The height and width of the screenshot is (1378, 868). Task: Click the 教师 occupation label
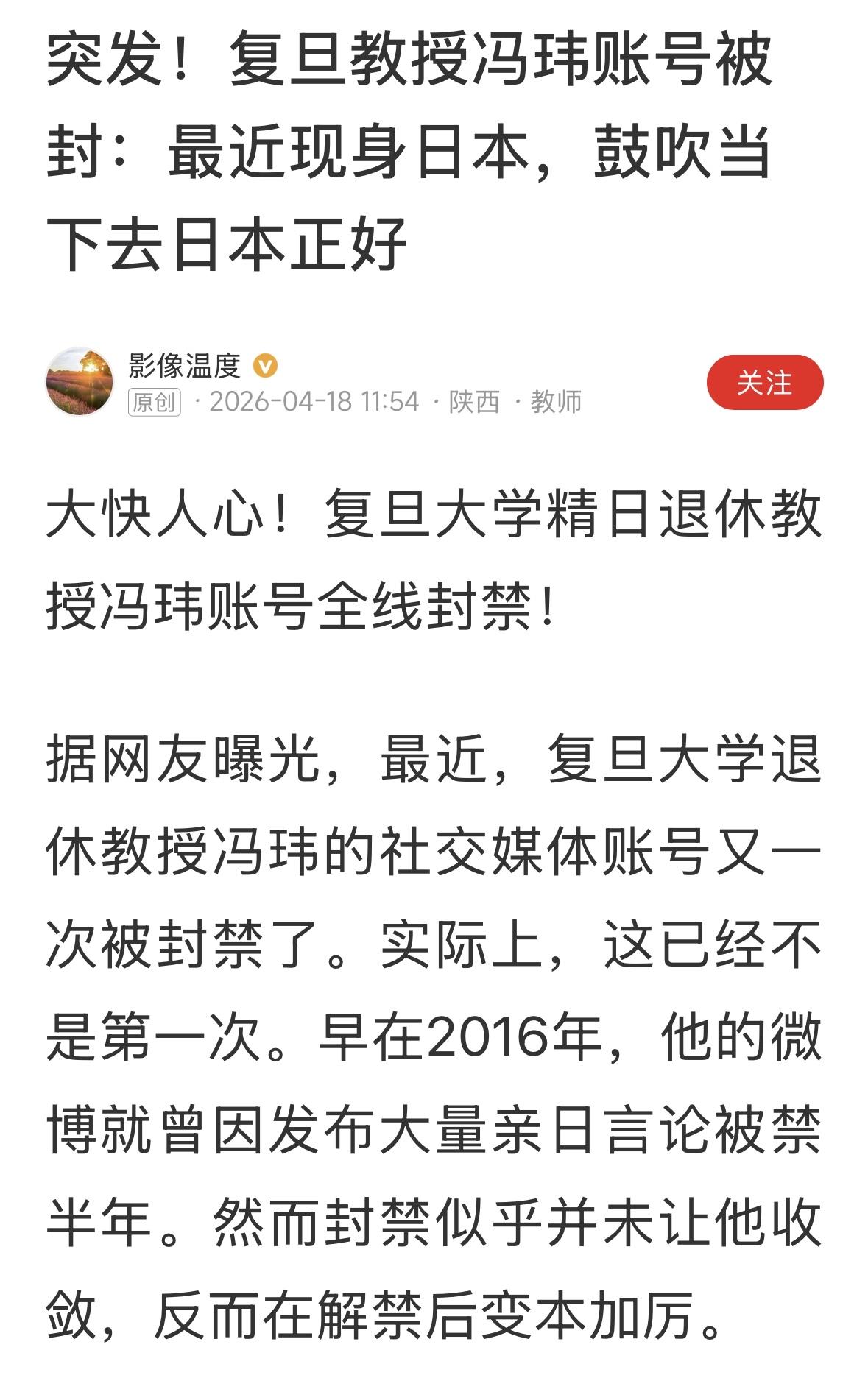(557, 402)
